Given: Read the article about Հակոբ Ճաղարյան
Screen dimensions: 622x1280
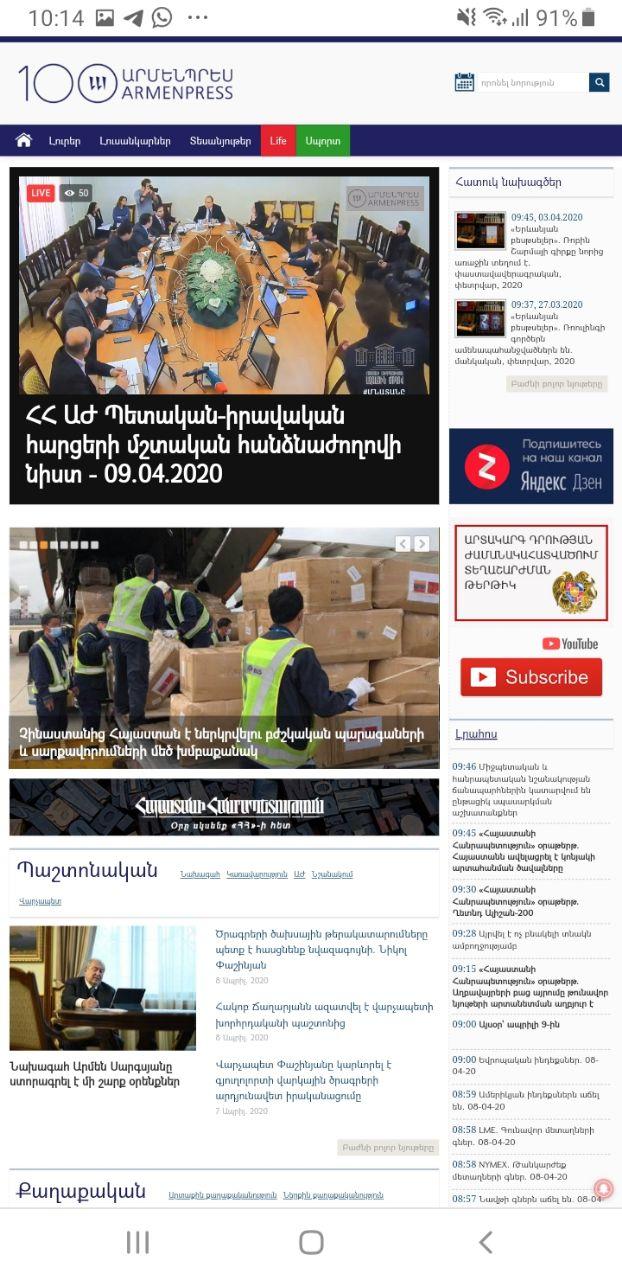Looking at the screenshot, I should (x=323, y=1015).
